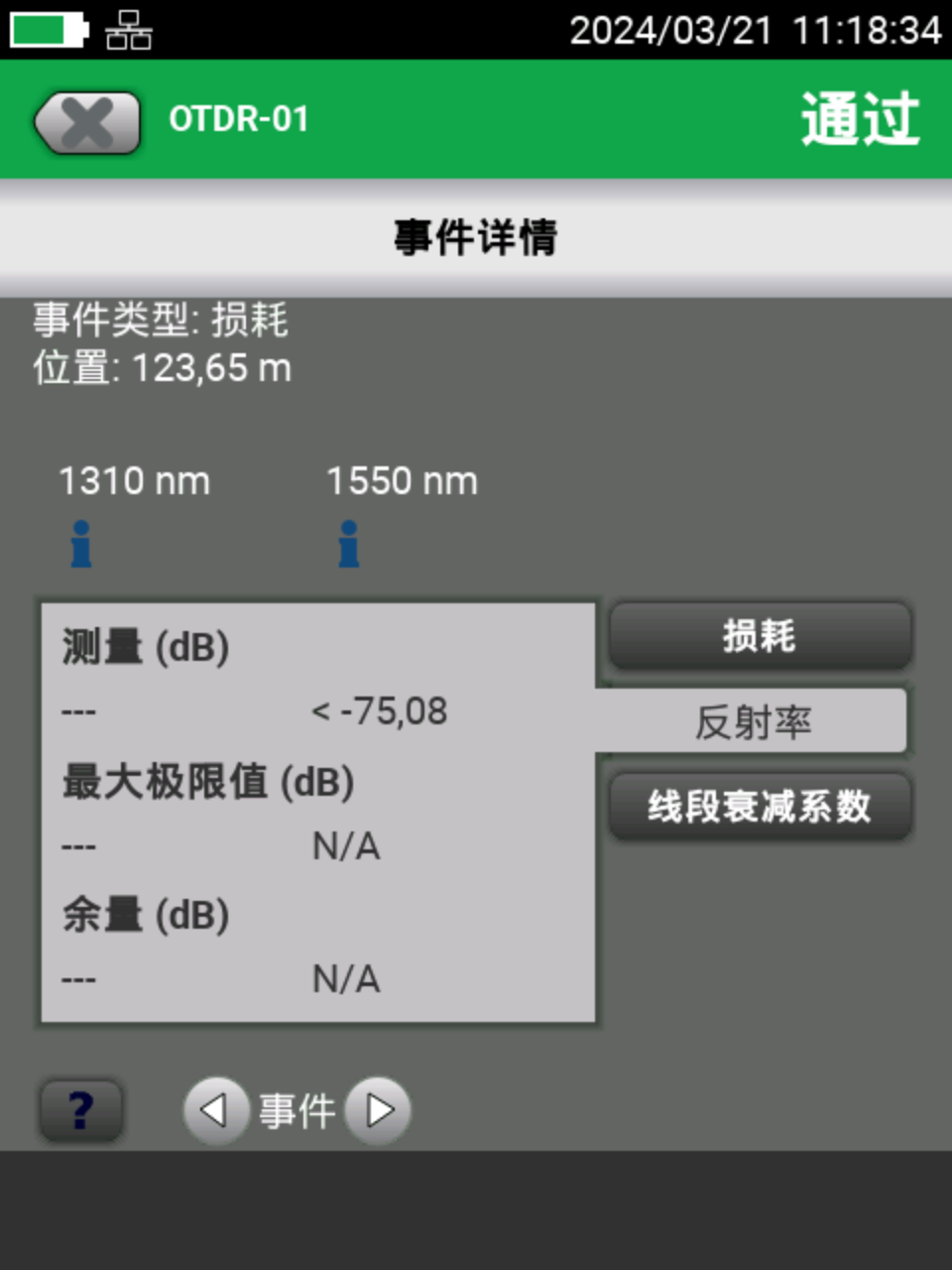The height and width of the screenshot is (1270, 952).
Task: Open the 1310 nm info icon
Action: click(x=81, y=544)
